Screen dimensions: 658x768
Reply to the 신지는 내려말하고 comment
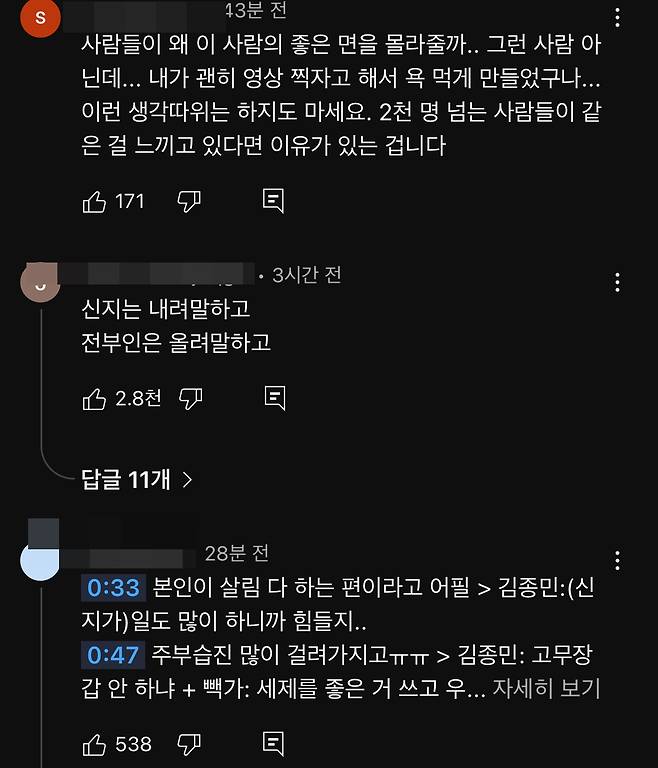point(274,398)
